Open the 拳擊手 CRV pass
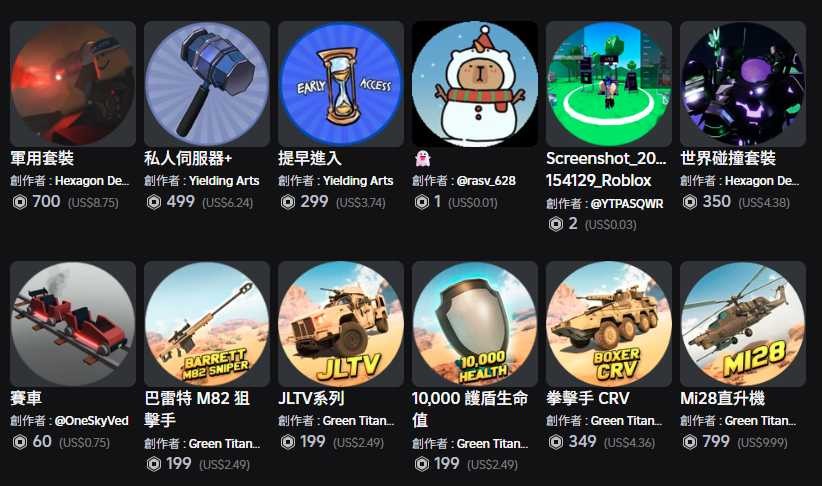Viewport: 822px width, 486px height. pos(608,324)
